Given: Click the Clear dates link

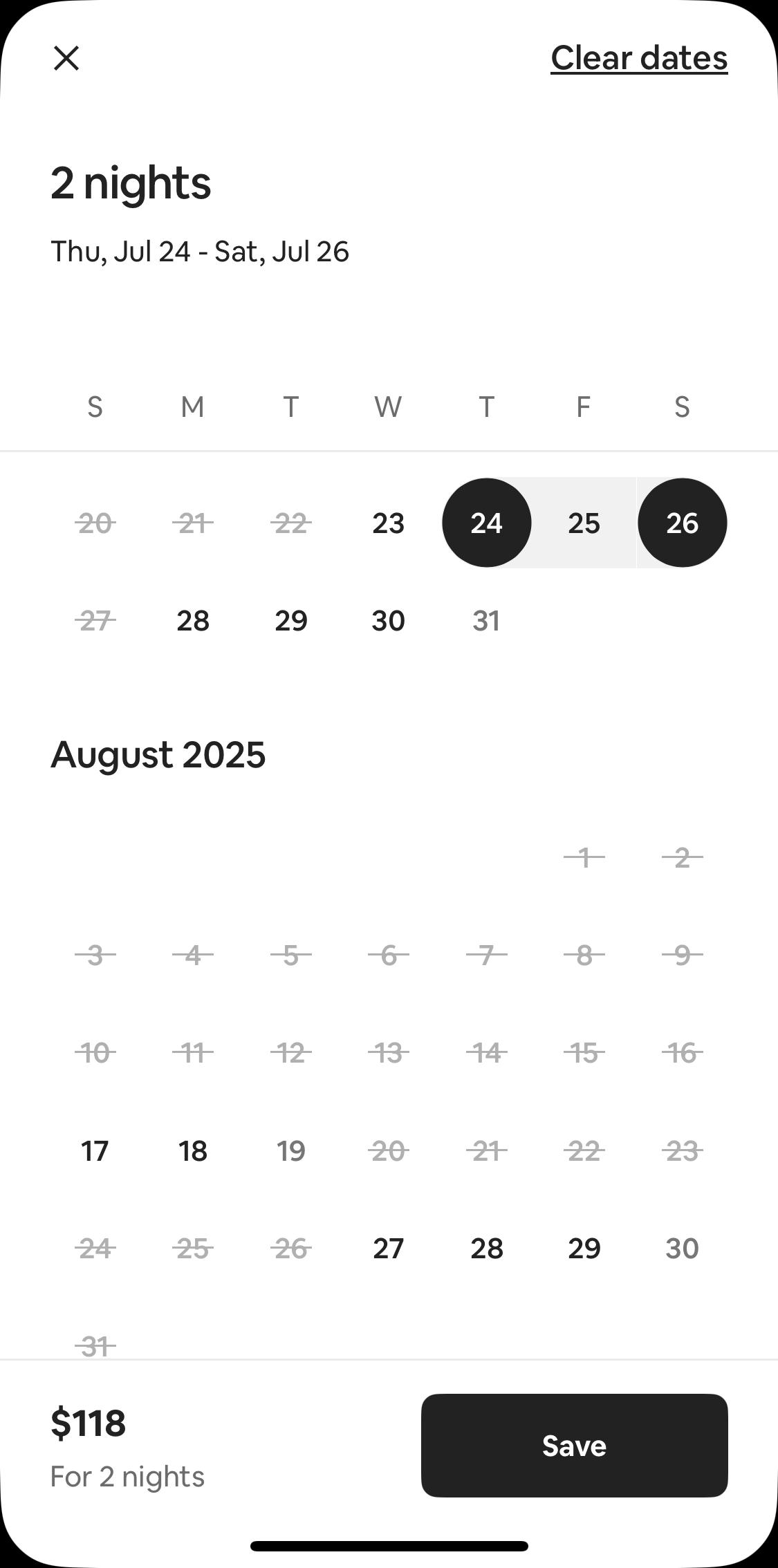Looking at the screenshot, I should click(638, 59).
